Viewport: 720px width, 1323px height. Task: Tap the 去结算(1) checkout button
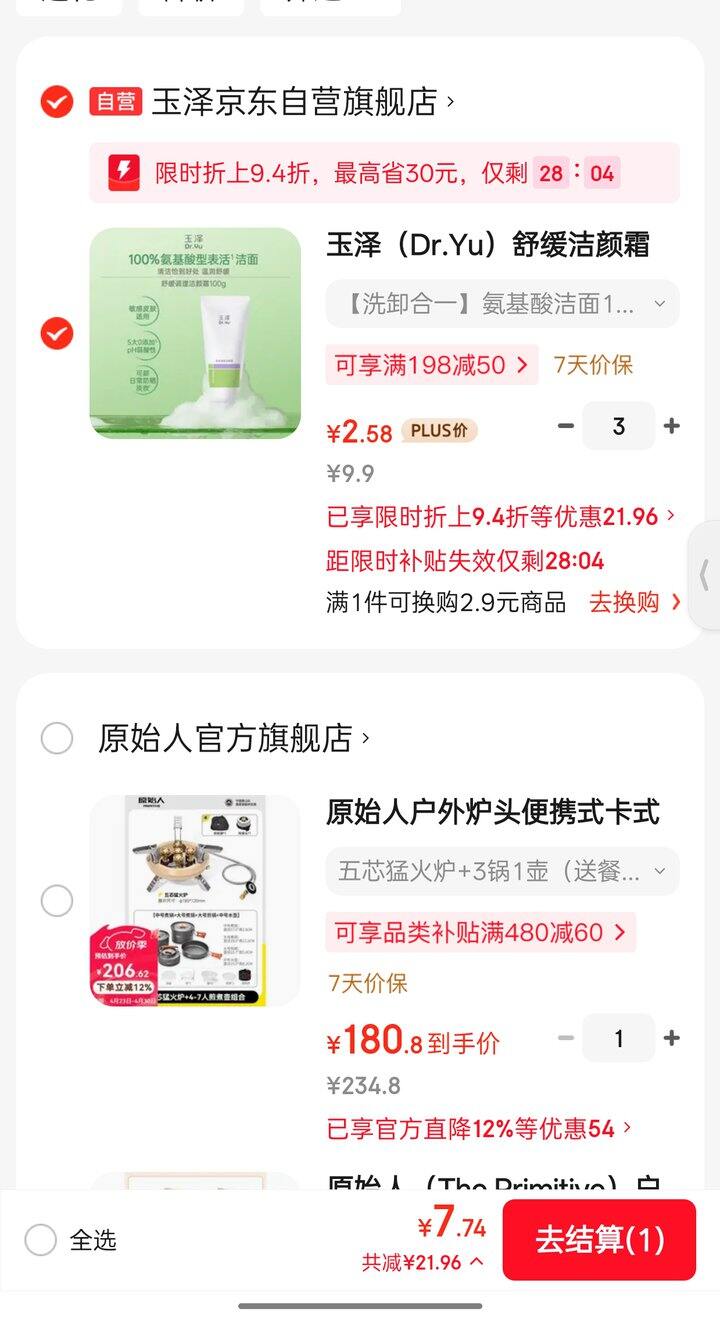tap(599, 1240)
